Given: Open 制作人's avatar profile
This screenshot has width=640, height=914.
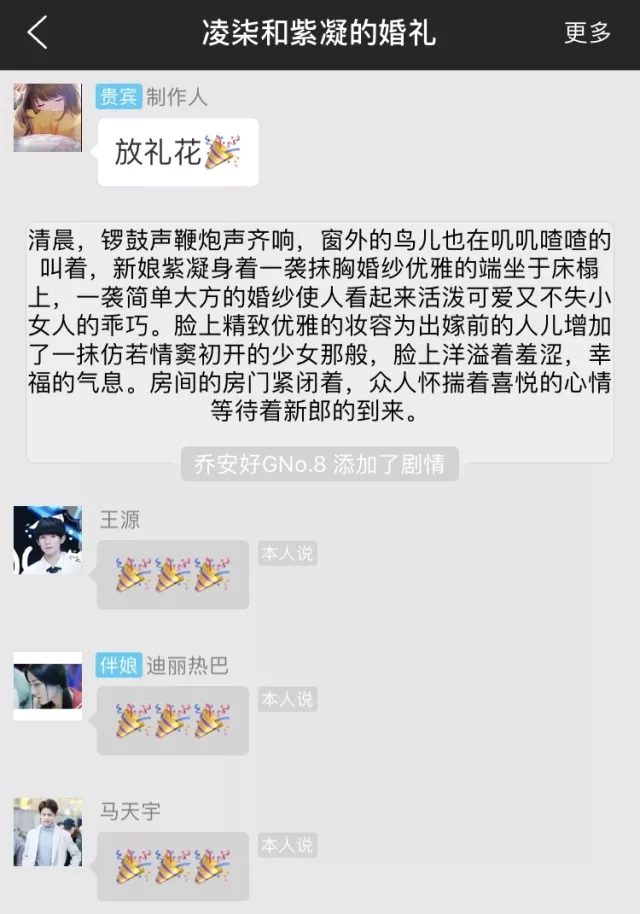Looking at the screenshot, I should (x=47, y=117).
